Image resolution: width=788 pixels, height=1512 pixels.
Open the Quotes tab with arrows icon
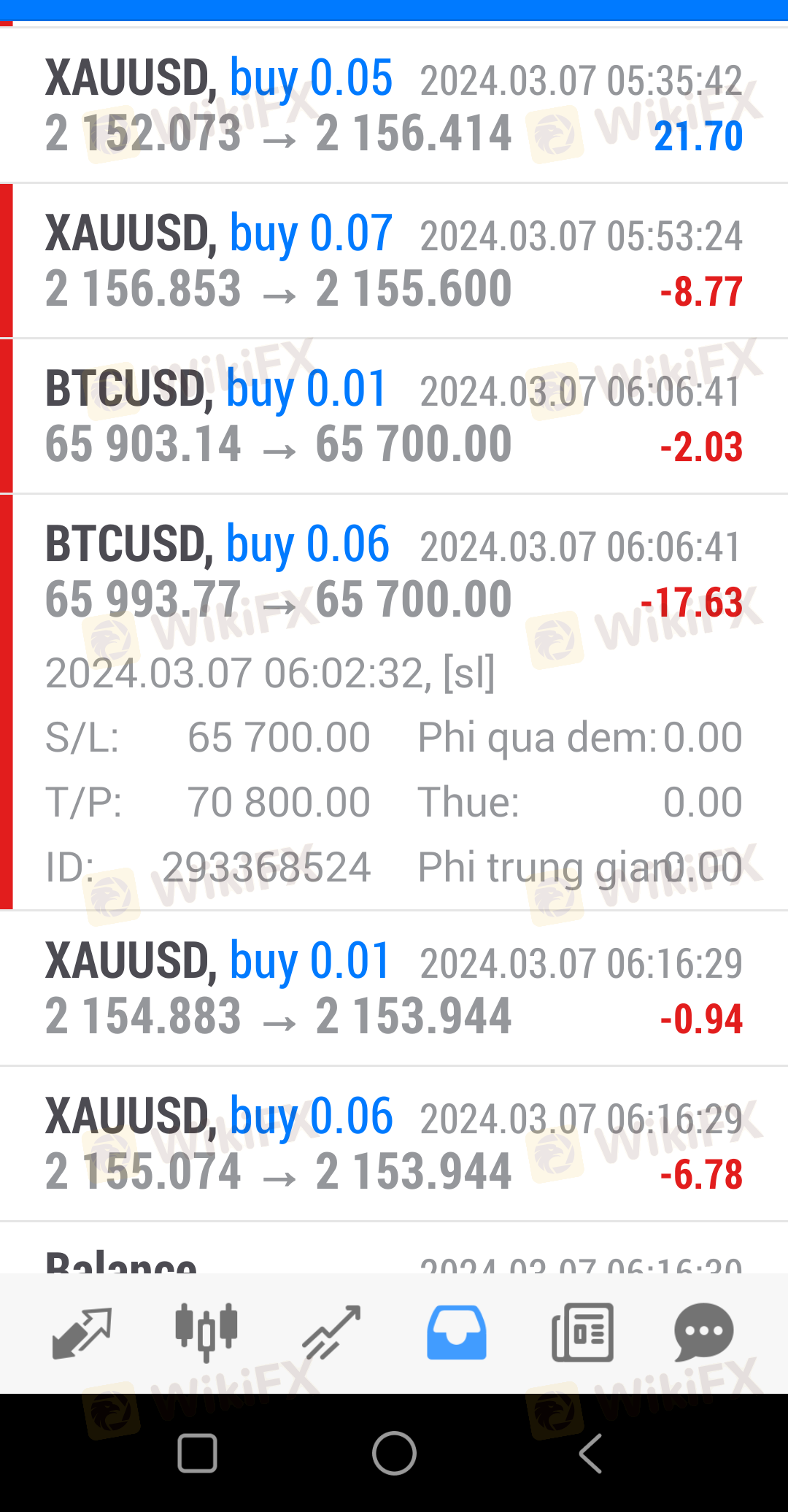click(82, 1332)
